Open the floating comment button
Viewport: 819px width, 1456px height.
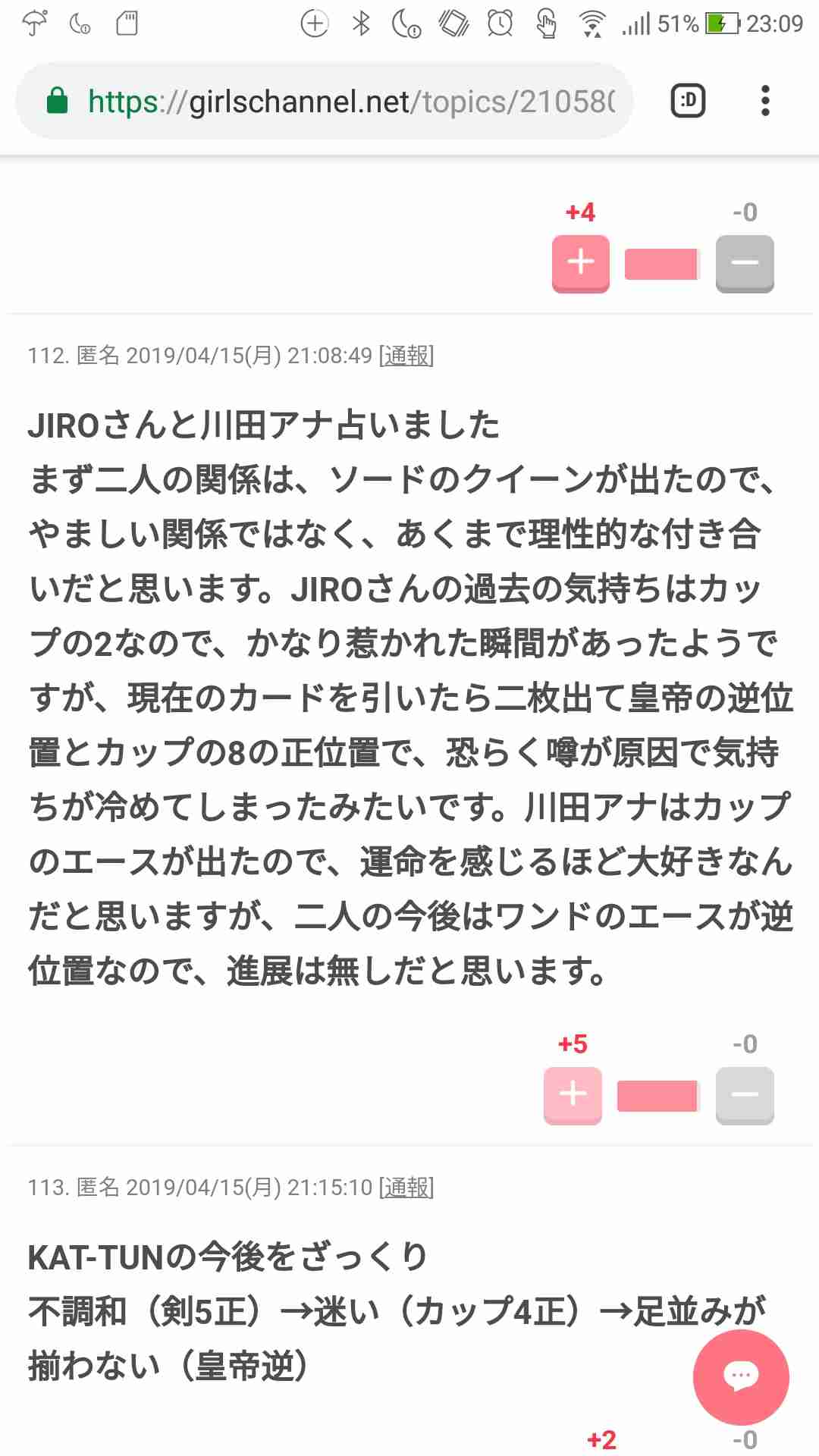(741, 1376)
